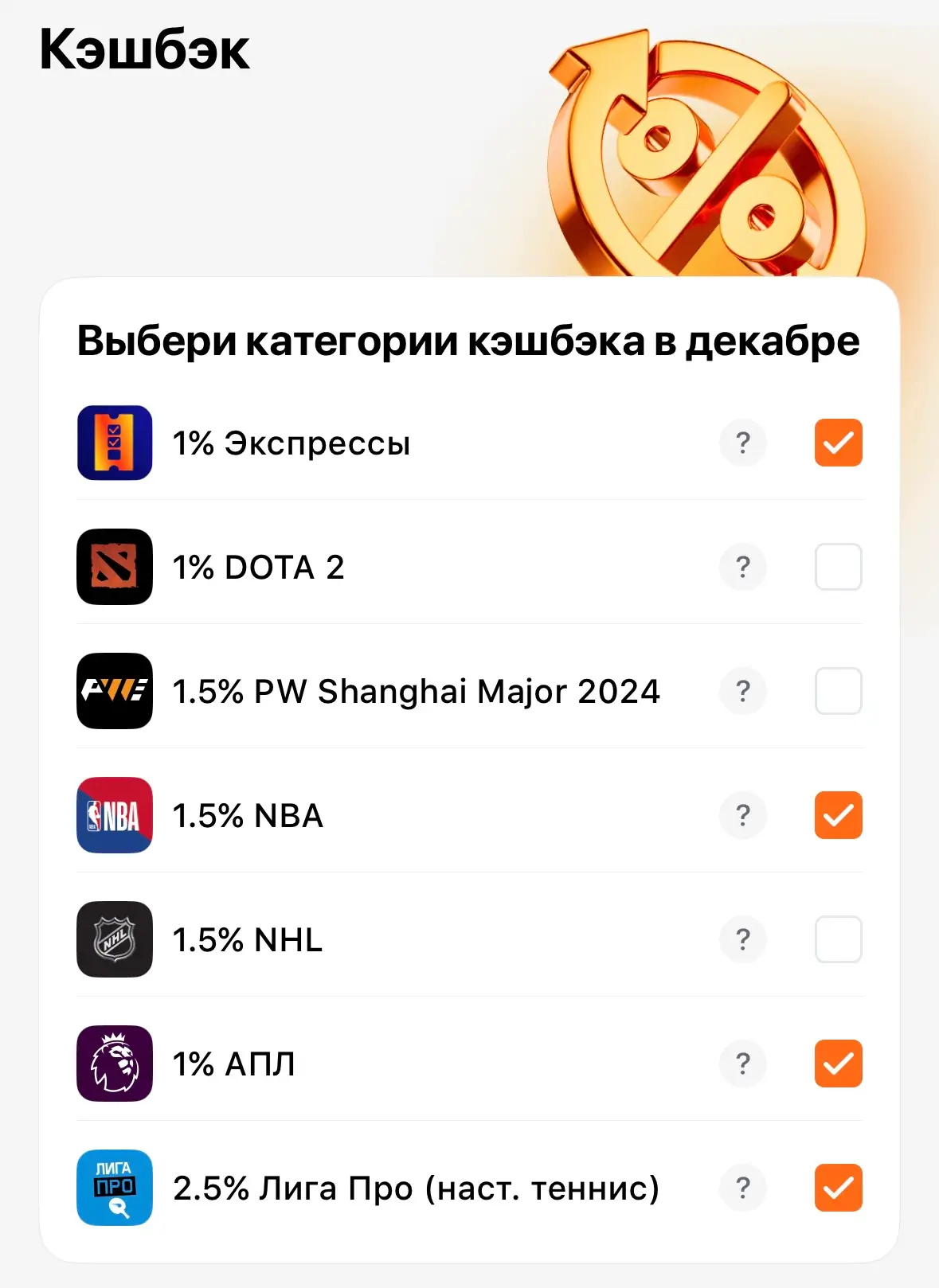Show help for Экспрессы category
Viewport: 939px width, 1288px height.
(x=743, y=443)
